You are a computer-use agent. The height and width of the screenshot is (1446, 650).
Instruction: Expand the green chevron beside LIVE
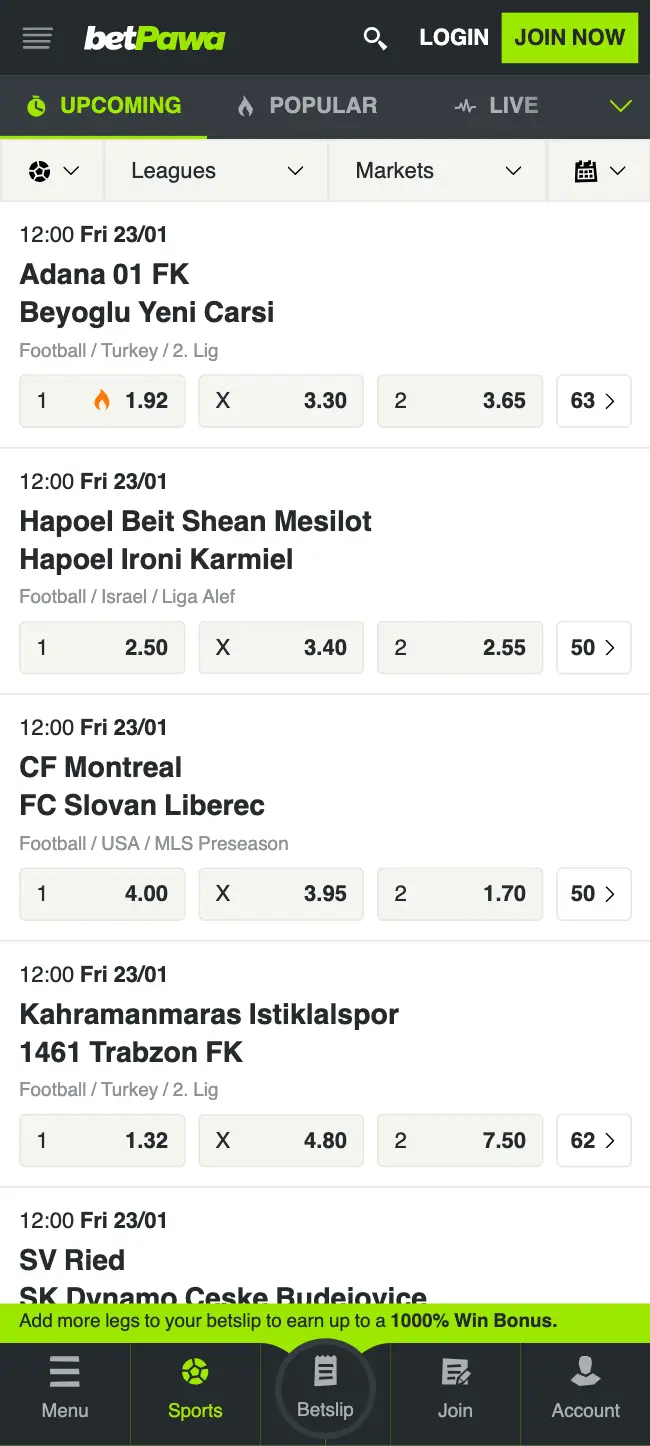click(x=621, y=106)
